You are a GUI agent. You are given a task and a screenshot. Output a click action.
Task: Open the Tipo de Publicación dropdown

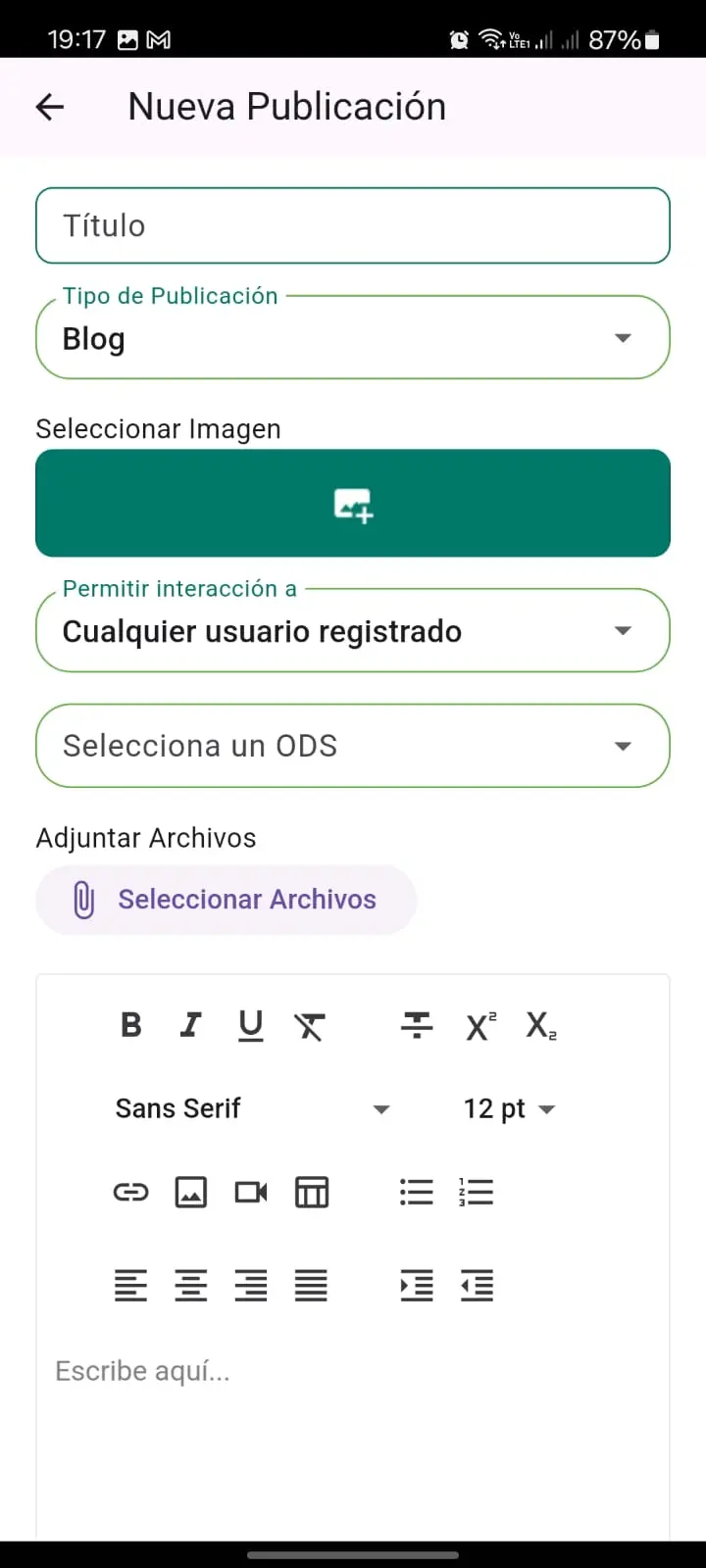623,337
